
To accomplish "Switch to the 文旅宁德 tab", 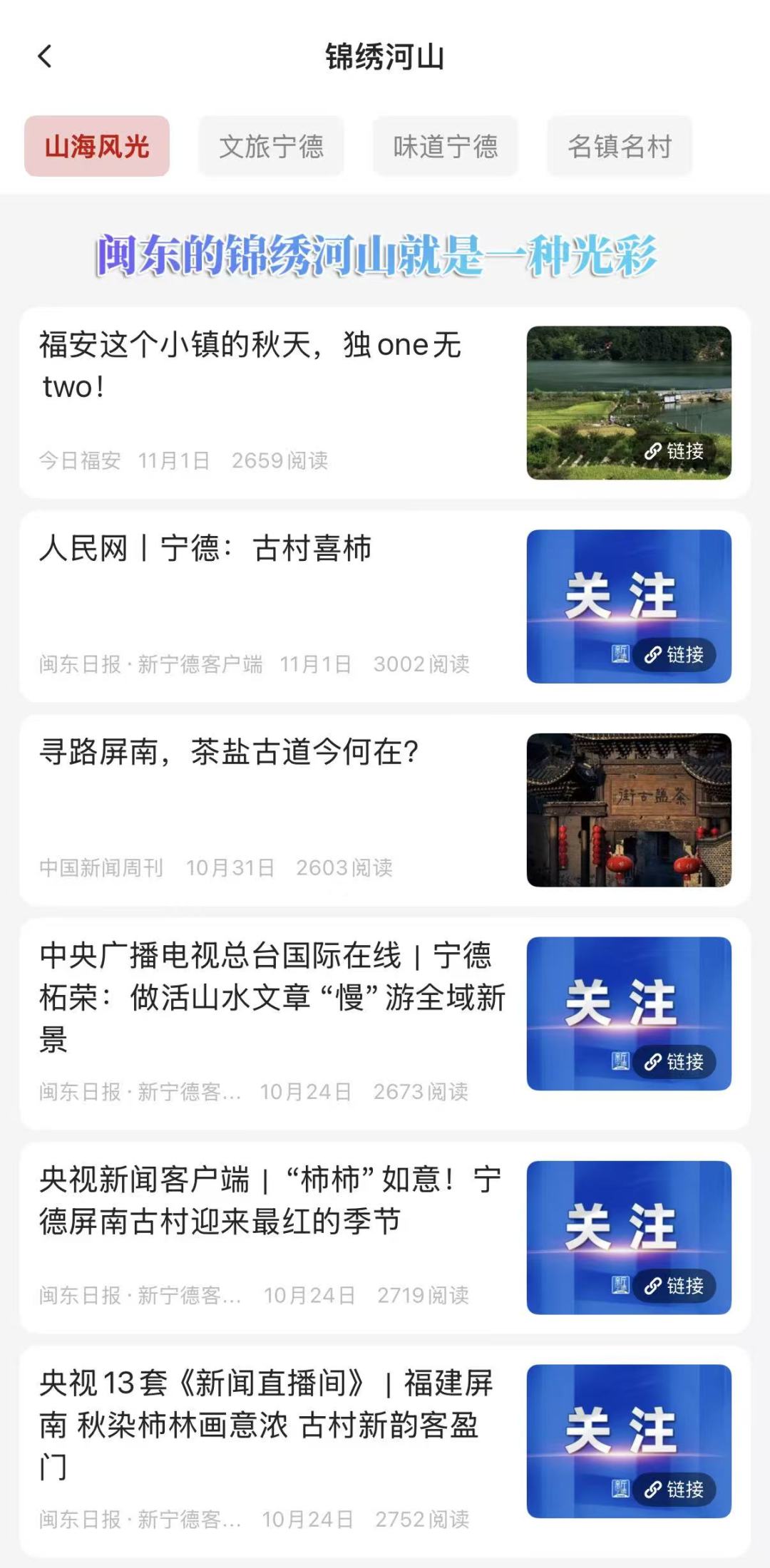I will 271,147.
